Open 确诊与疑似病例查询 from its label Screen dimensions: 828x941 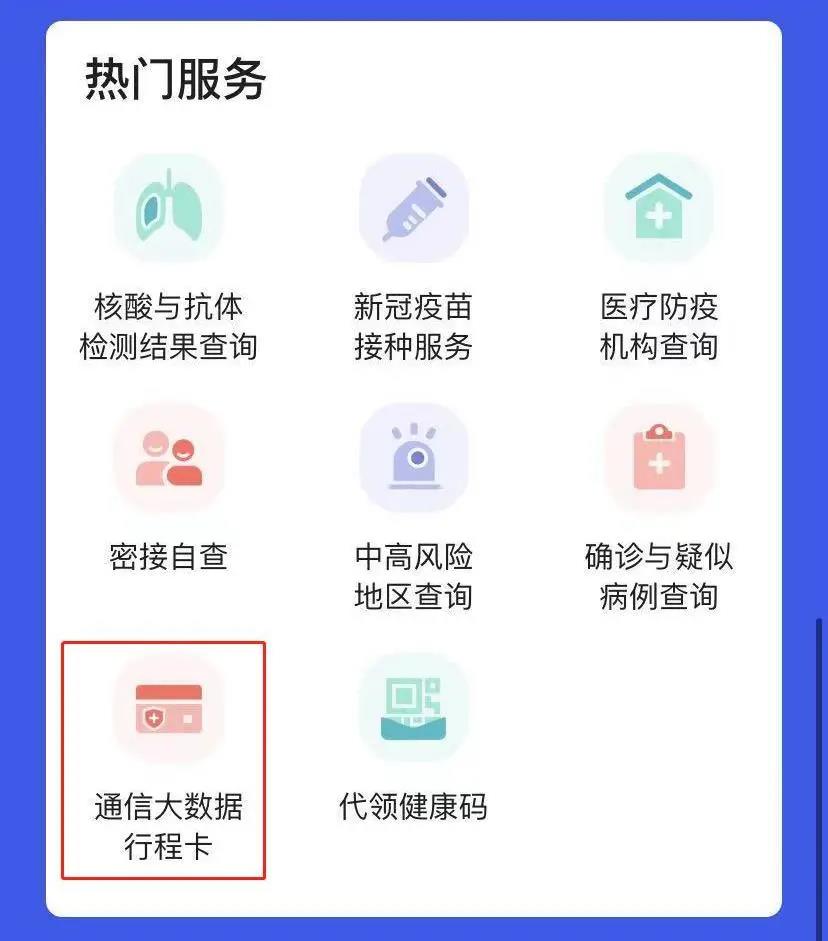[x=660, y=577]
